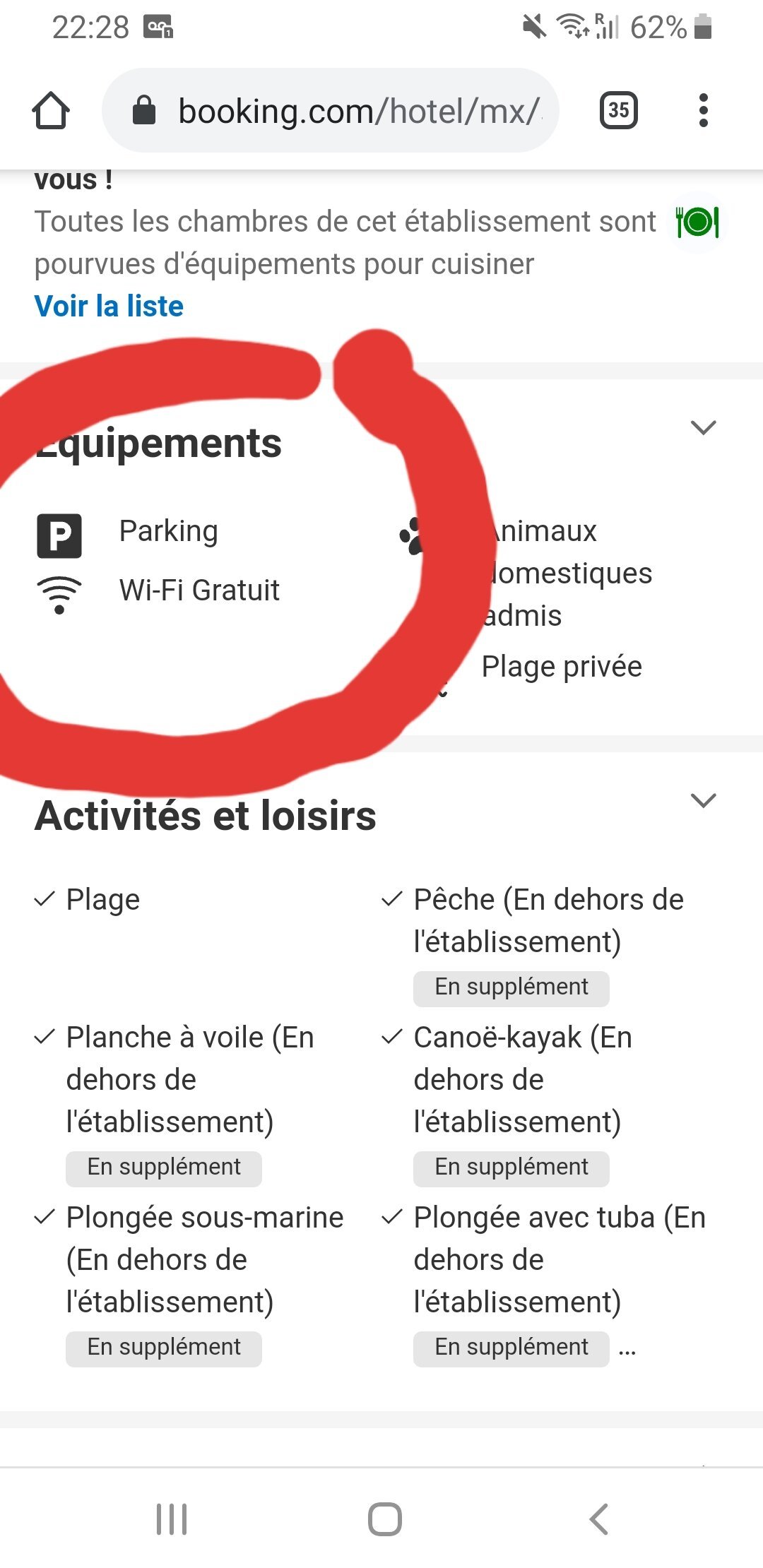Expand the Activités et loisirs section
Viewport: 763px width, 1568px height.
coord(704,800)
